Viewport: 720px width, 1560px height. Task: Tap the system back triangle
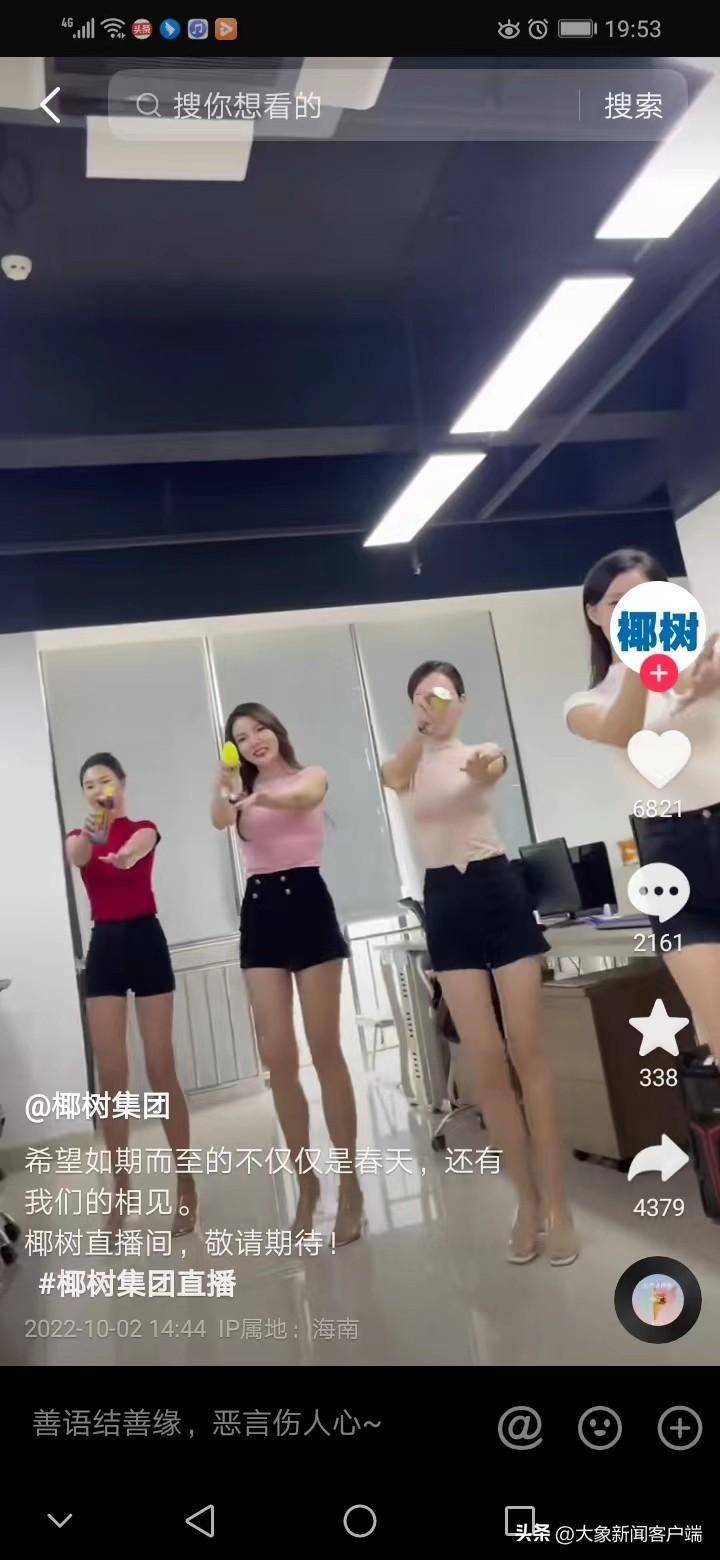pyautogui.click(x=200, y=1521)
